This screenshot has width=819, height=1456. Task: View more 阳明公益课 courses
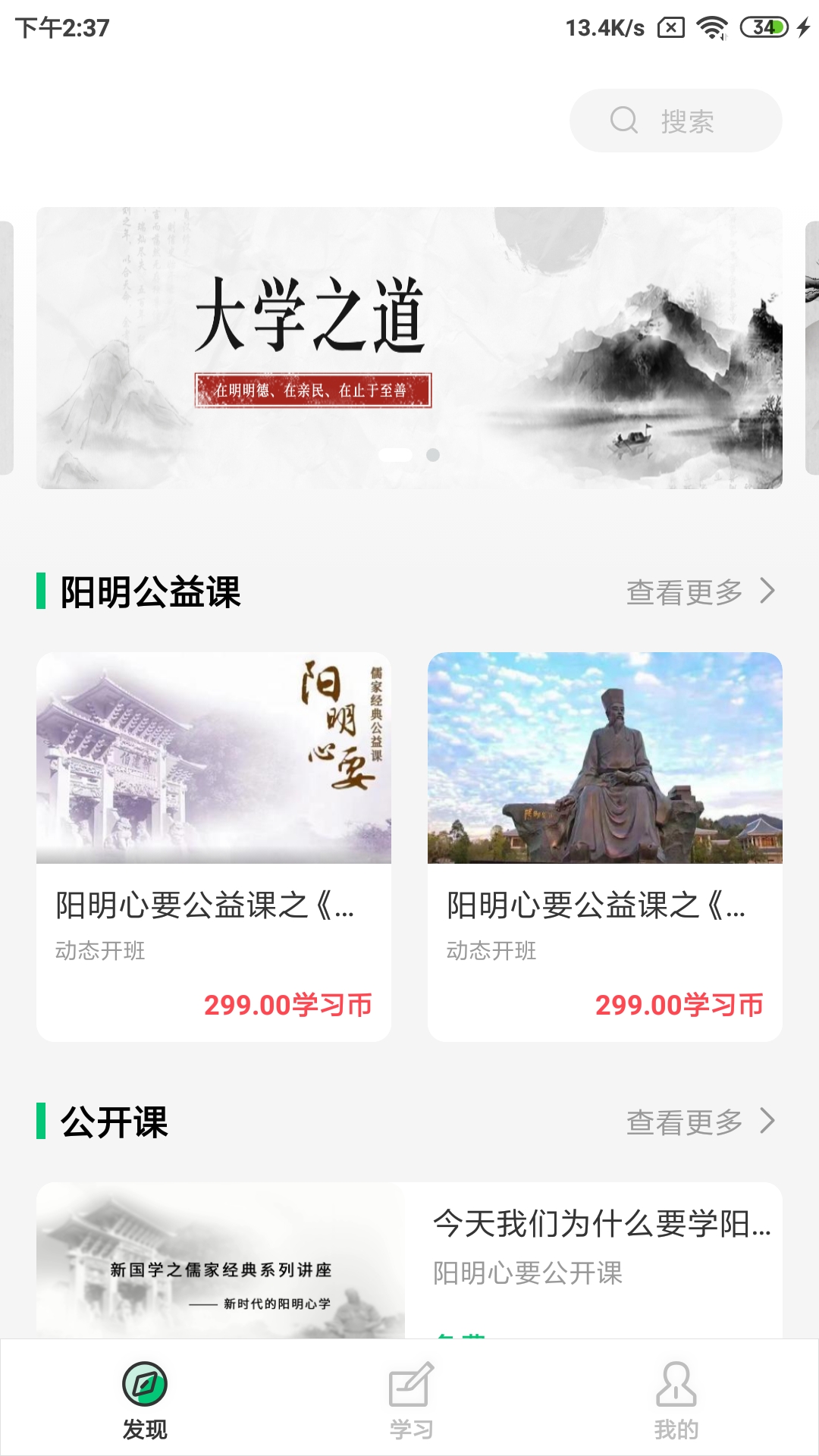(x=700, y=591)
